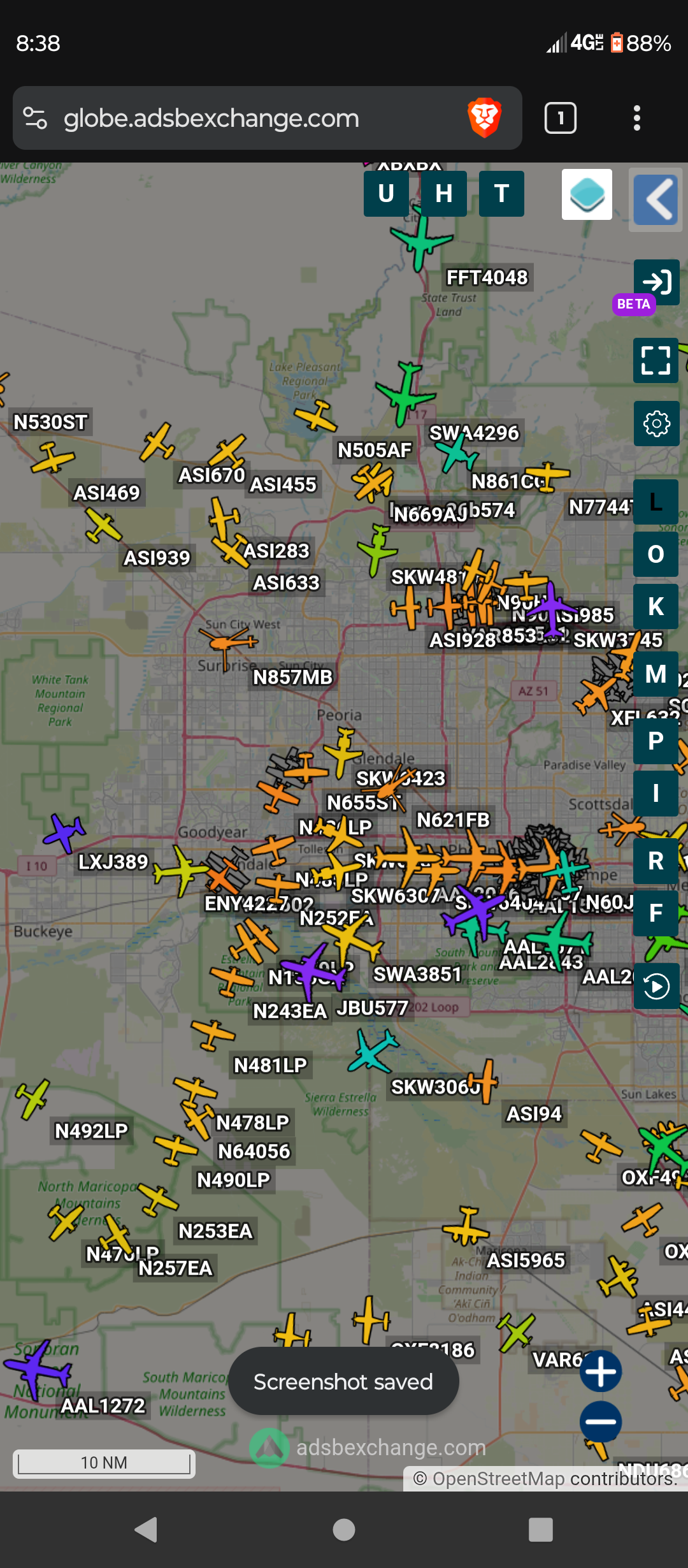Tap the M button on the map
688x1568 pixels.
pos(656,674)
